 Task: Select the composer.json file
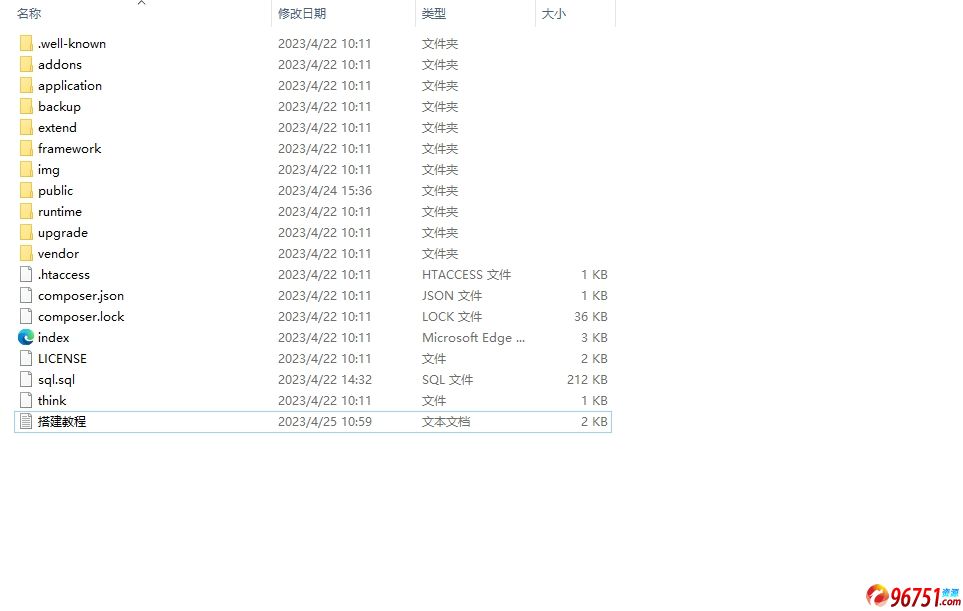click(x=80, y=296)
